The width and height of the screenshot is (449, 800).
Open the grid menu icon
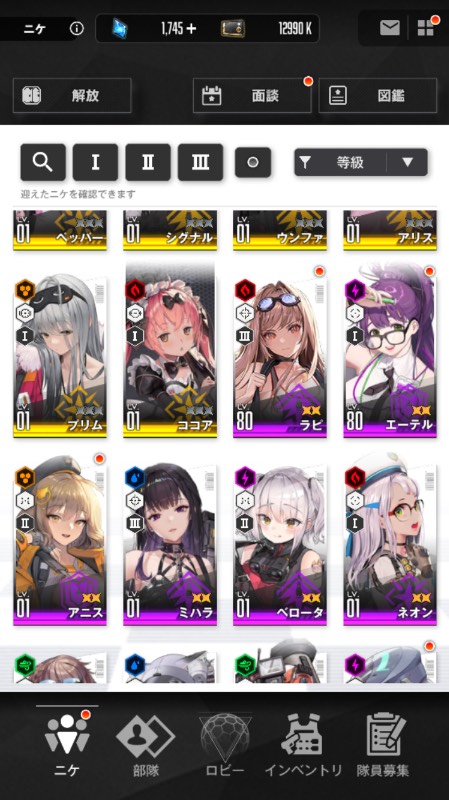click(x=426, y=28)
